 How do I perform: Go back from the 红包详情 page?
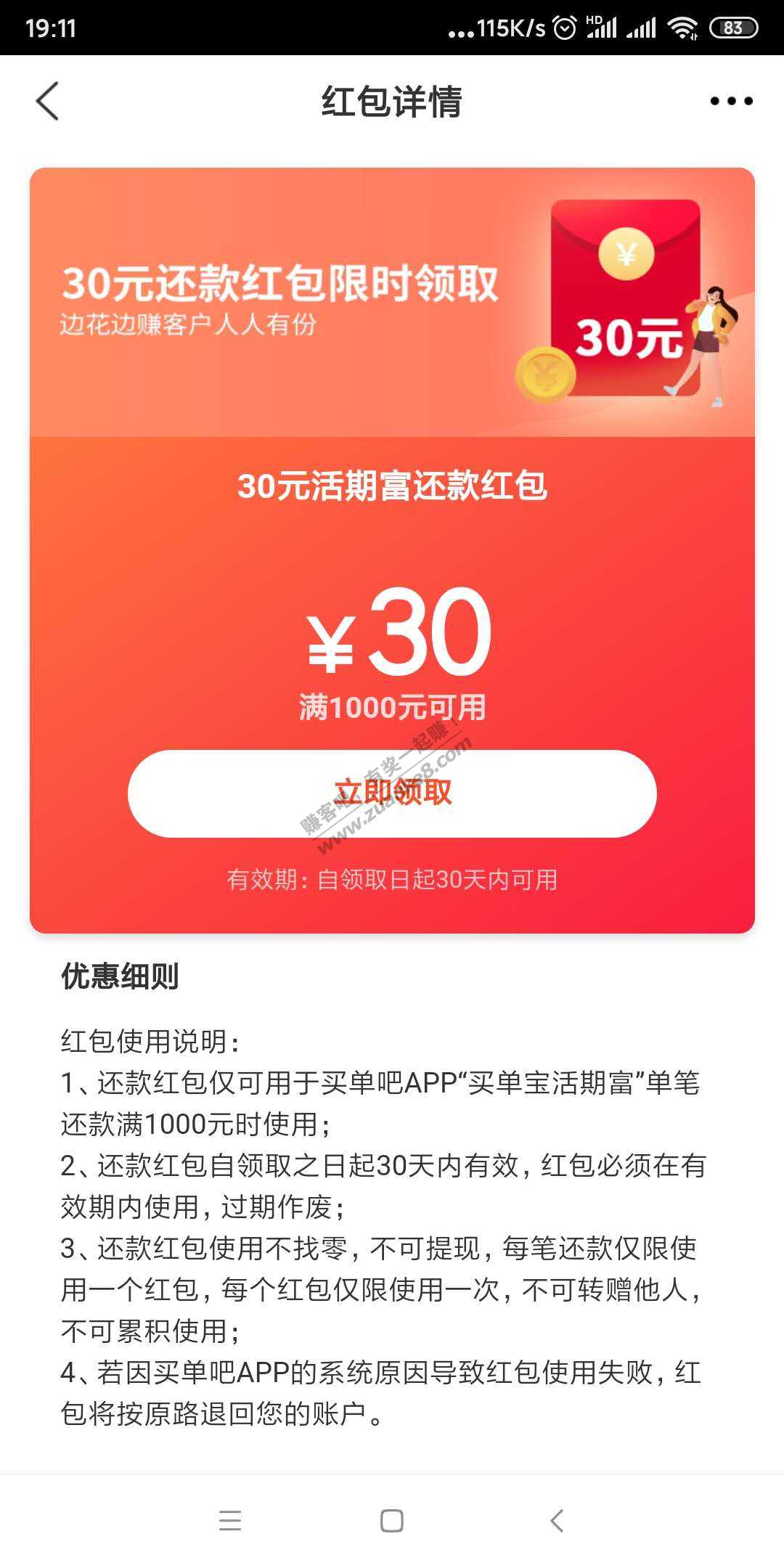[48, 101]
